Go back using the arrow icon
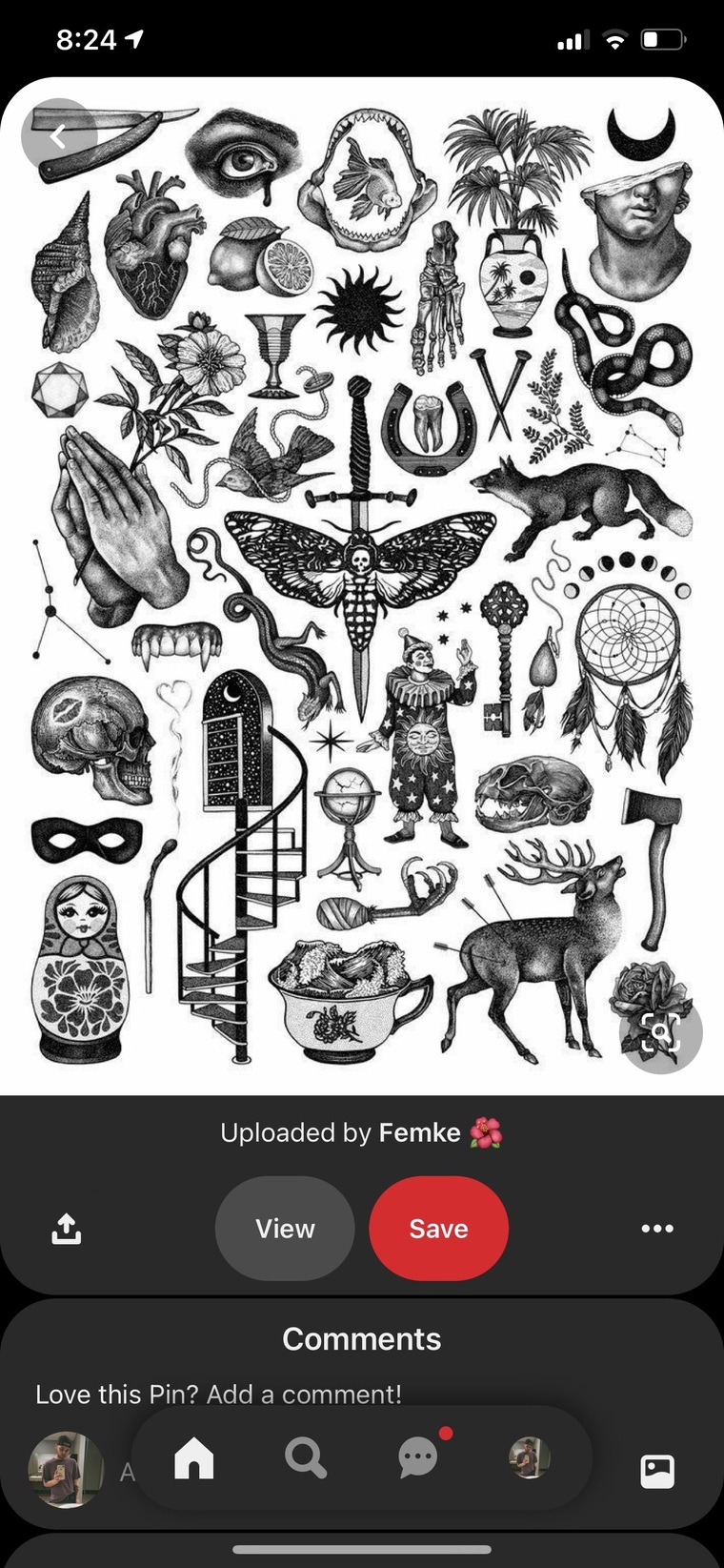The width and height of the screenshot is (724, 1568). pyautogui.click(x=59, y=136)
